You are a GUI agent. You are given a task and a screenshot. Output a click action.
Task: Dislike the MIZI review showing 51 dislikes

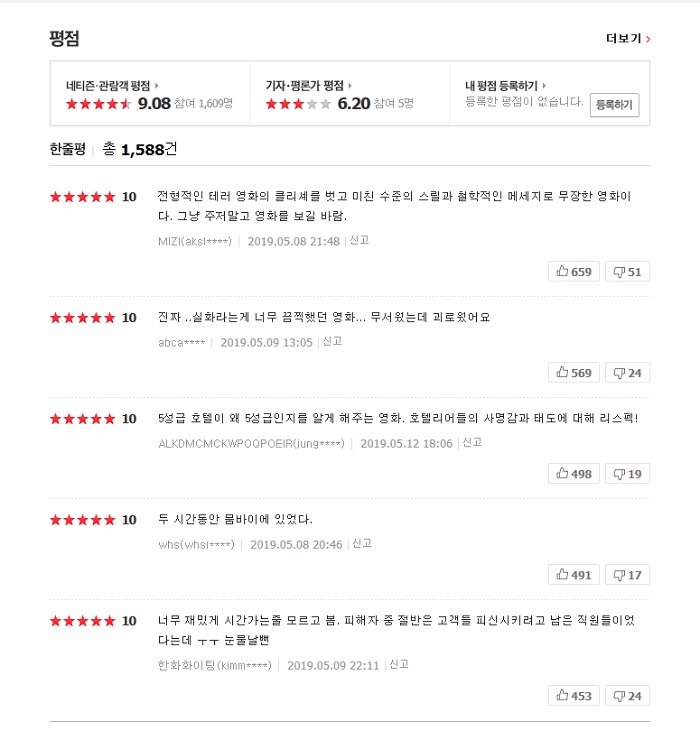coord(628,271)
